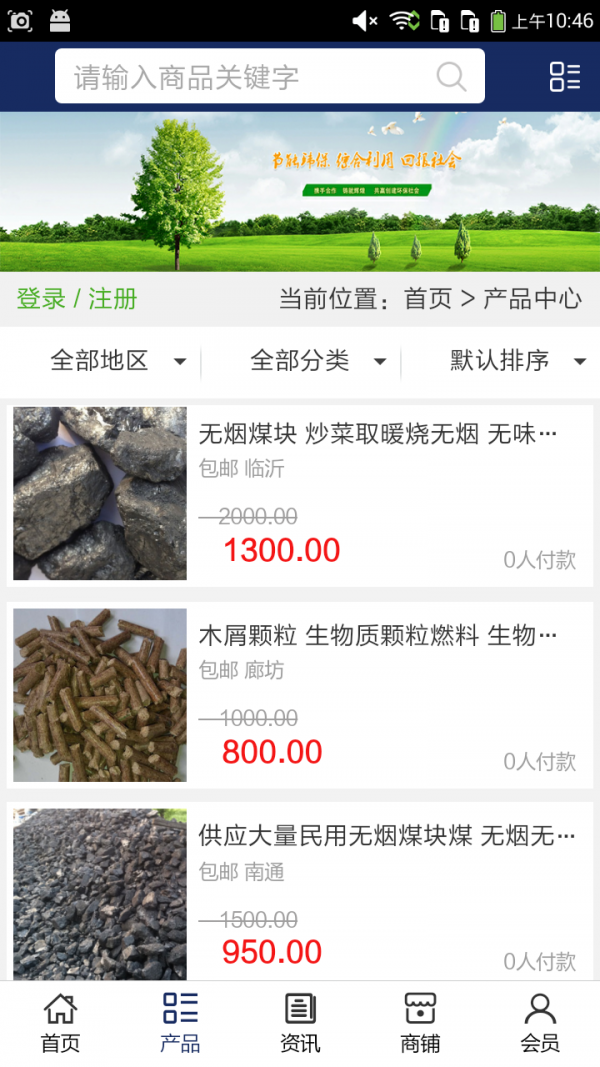Switch to the 资讯 tab
Viewport: 600px width, 1067px height.
[x=300, y=1023]
